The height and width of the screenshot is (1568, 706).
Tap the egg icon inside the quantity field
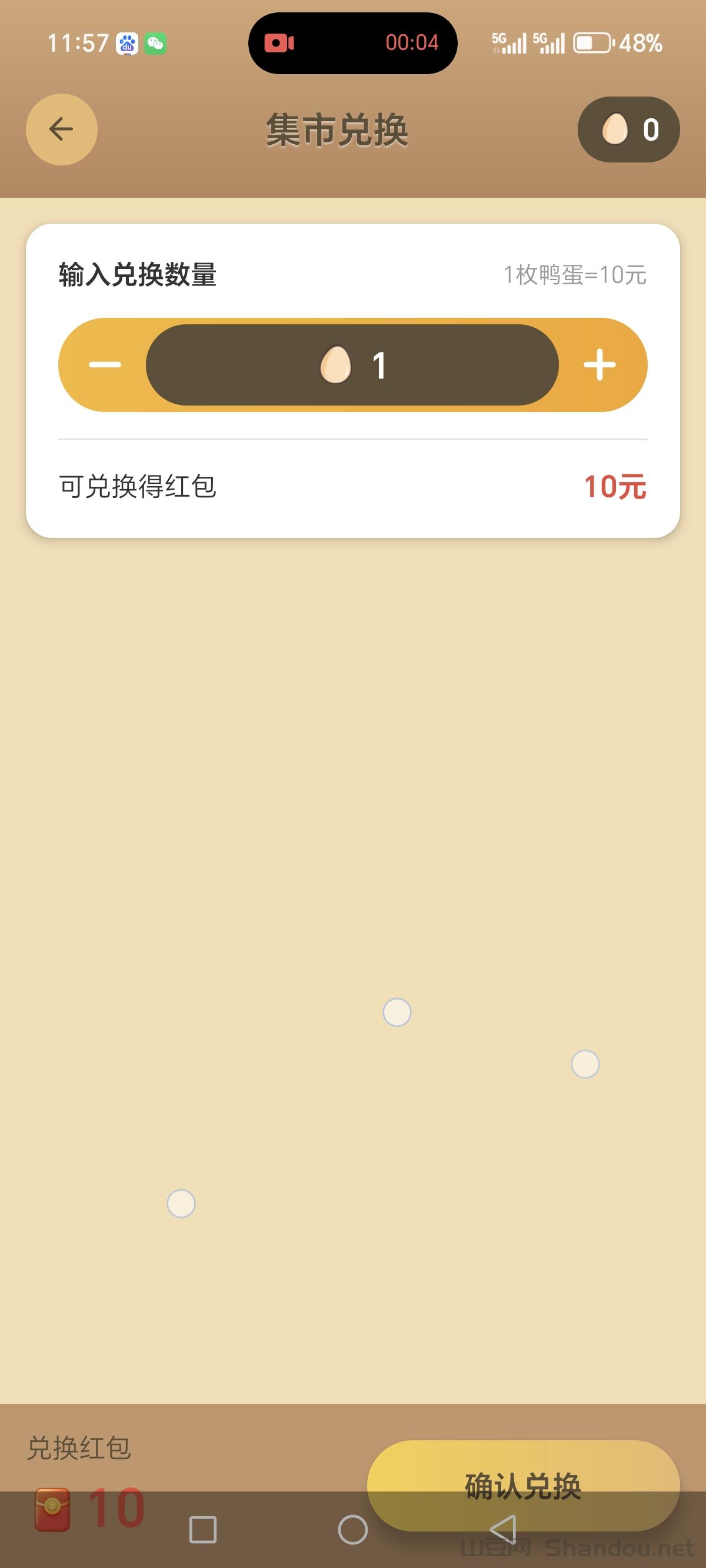click(x=337, y=364)
